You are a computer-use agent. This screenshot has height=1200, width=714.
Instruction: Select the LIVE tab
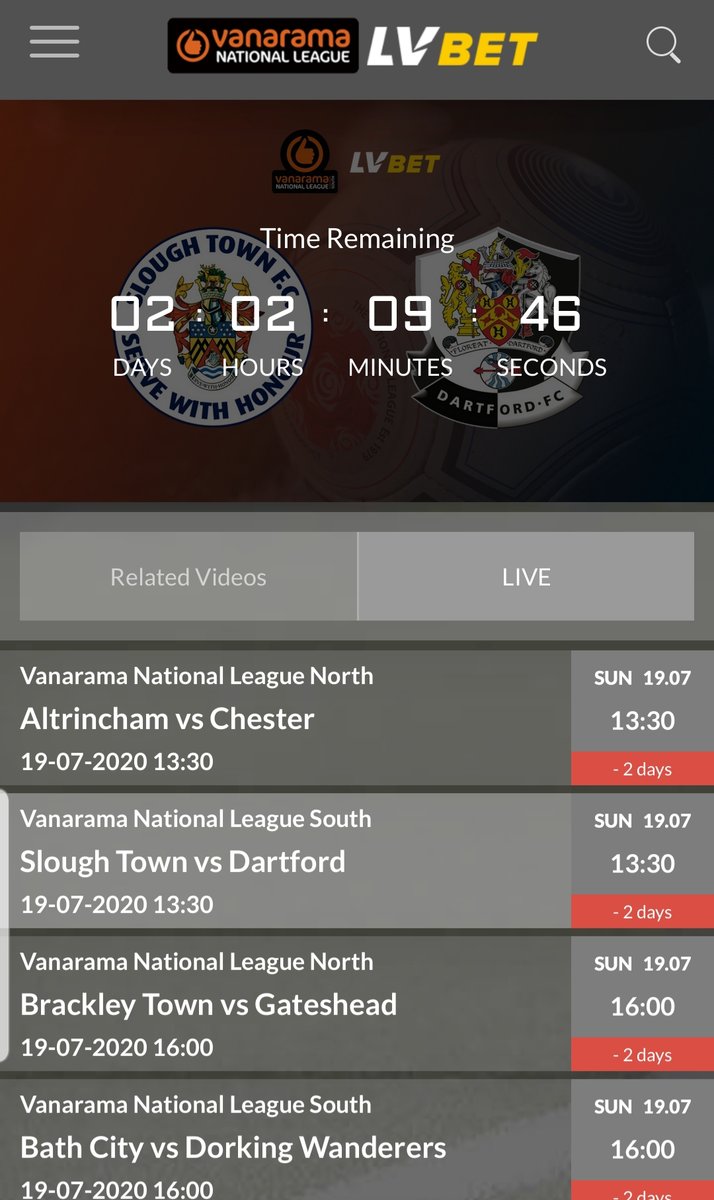526,577
